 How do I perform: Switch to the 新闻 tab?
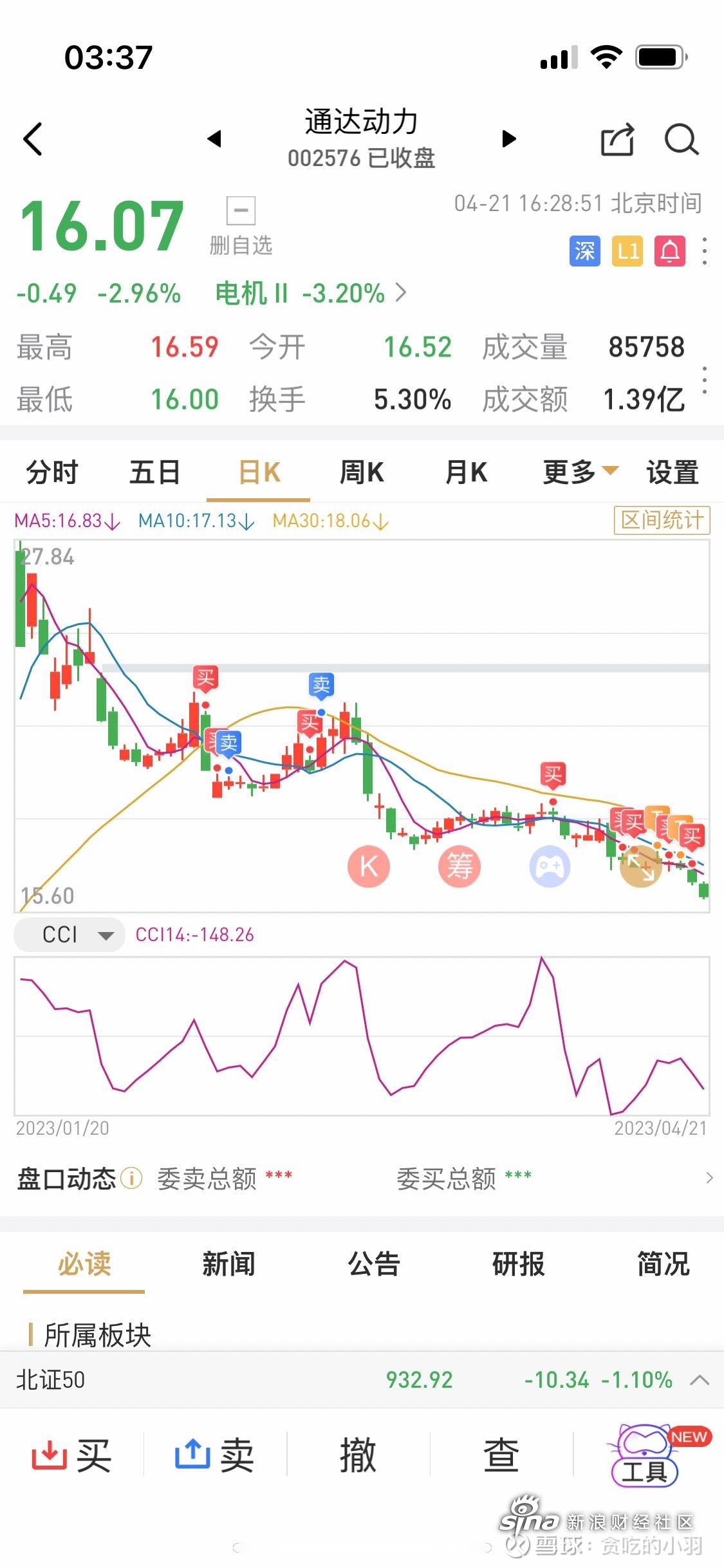pyautogui.click(x=228, y=1264)
